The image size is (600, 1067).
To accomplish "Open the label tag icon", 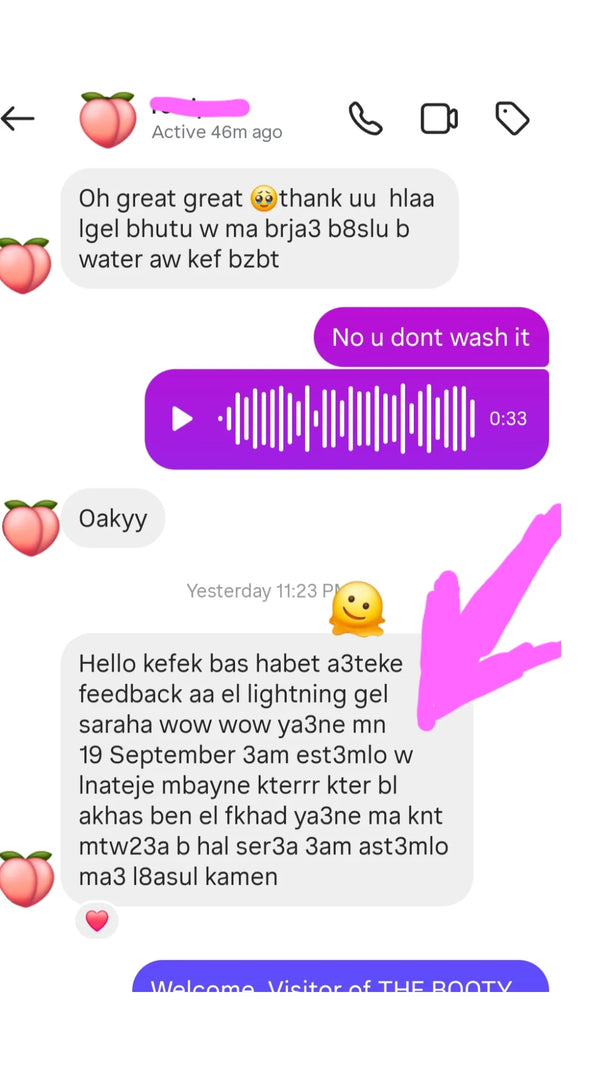I will tap(512, 119).
